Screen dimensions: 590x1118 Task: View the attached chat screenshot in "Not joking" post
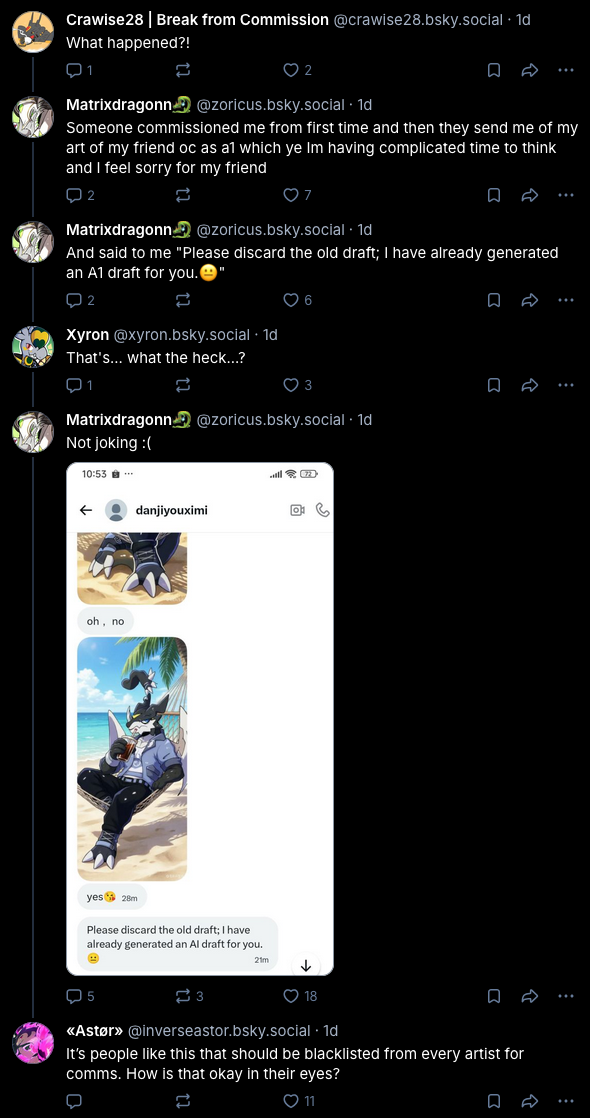click(x=200, y=719)
